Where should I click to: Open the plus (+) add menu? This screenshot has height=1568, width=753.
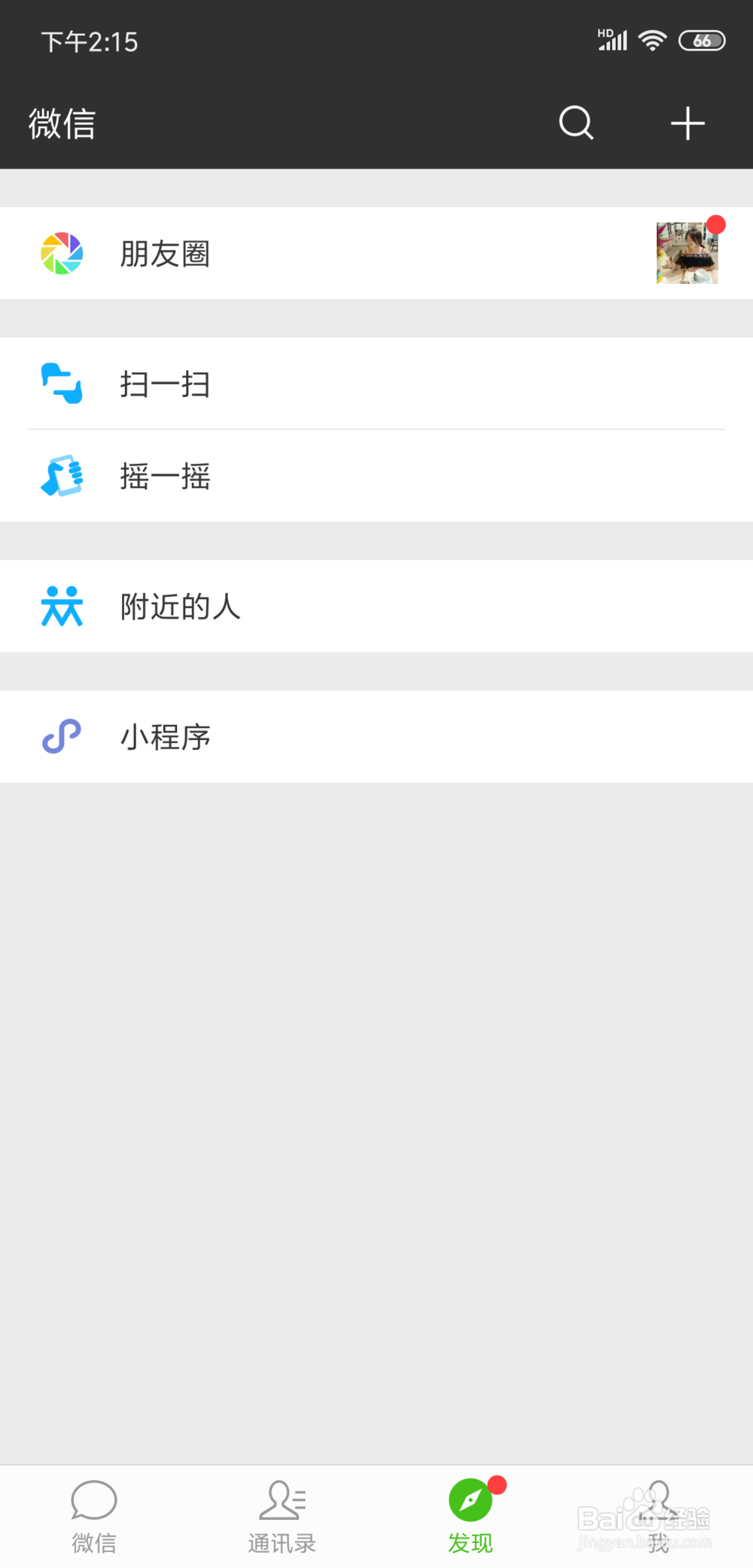687,123
